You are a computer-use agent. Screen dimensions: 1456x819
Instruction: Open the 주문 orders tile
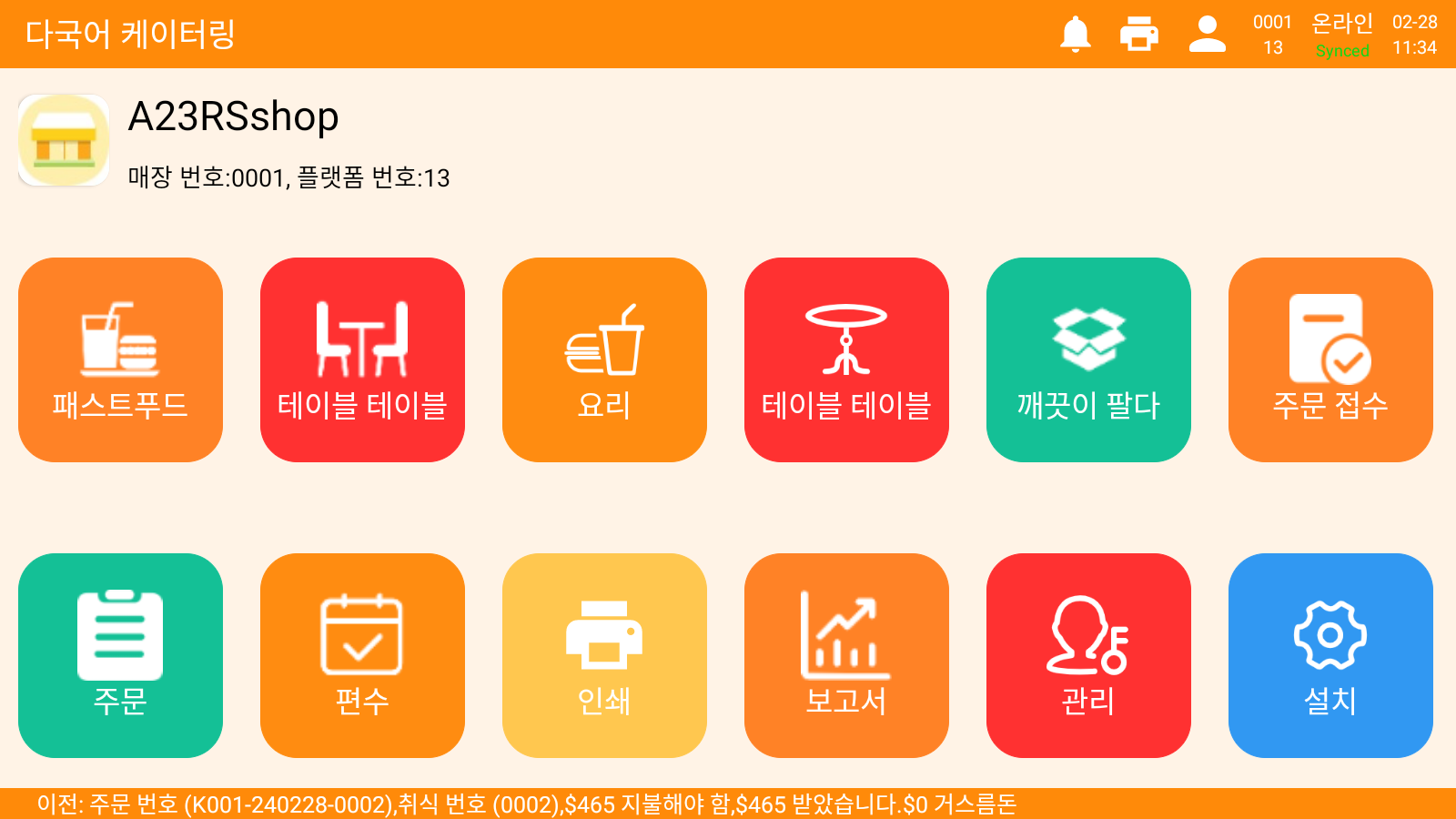120,655
